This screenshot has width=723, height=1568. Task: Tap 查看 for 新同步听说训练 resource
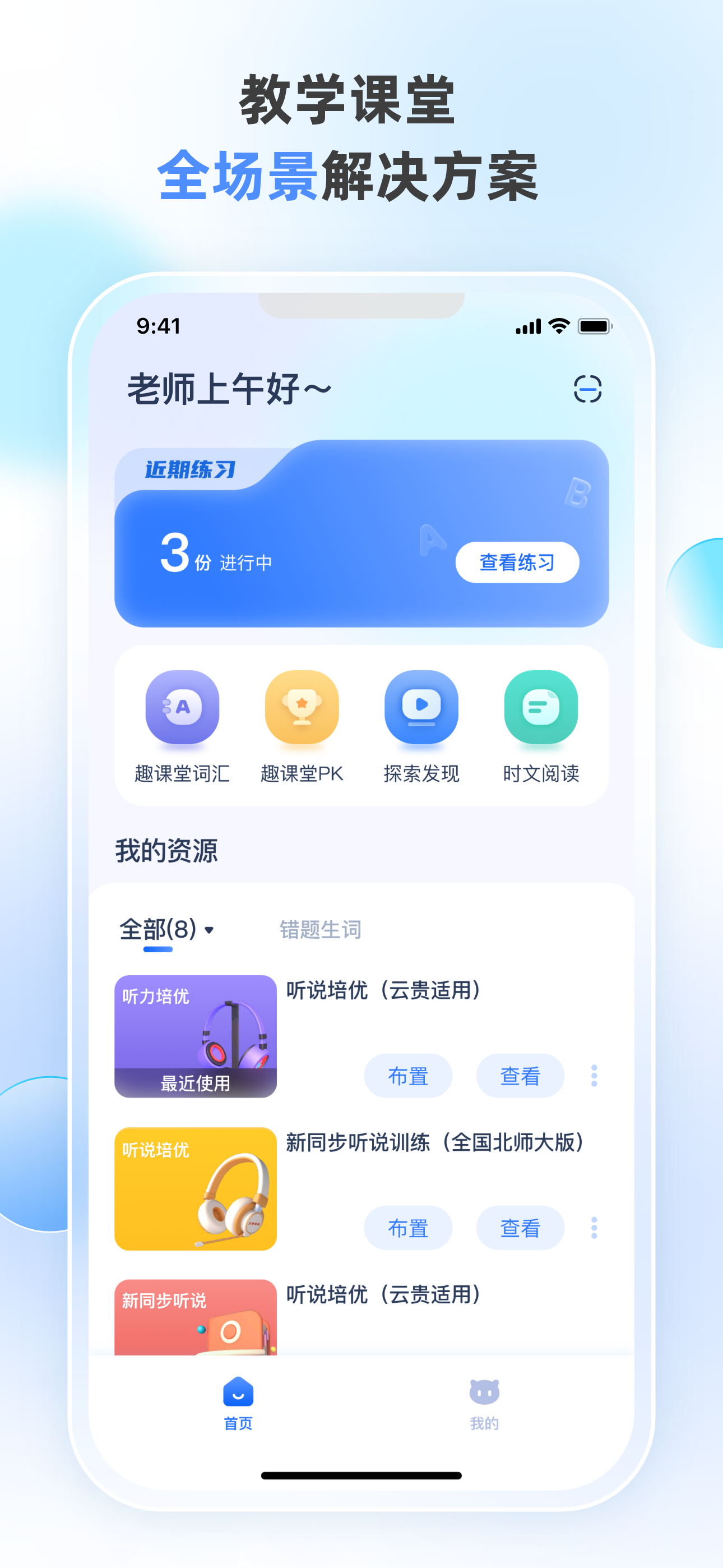click(x=520, y=1227)
